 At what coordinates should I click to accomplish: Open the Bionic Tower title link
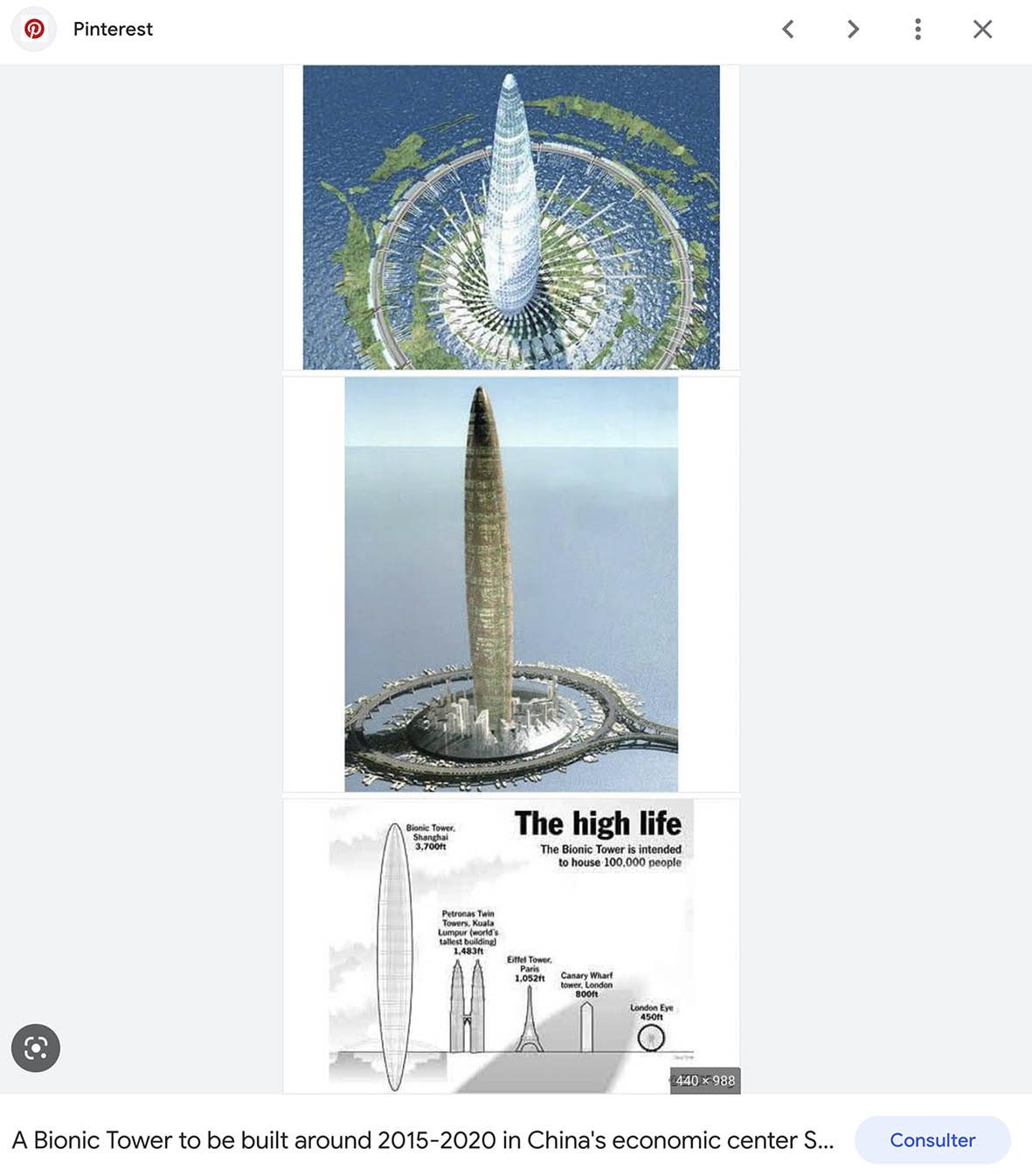coord(422,1140)
